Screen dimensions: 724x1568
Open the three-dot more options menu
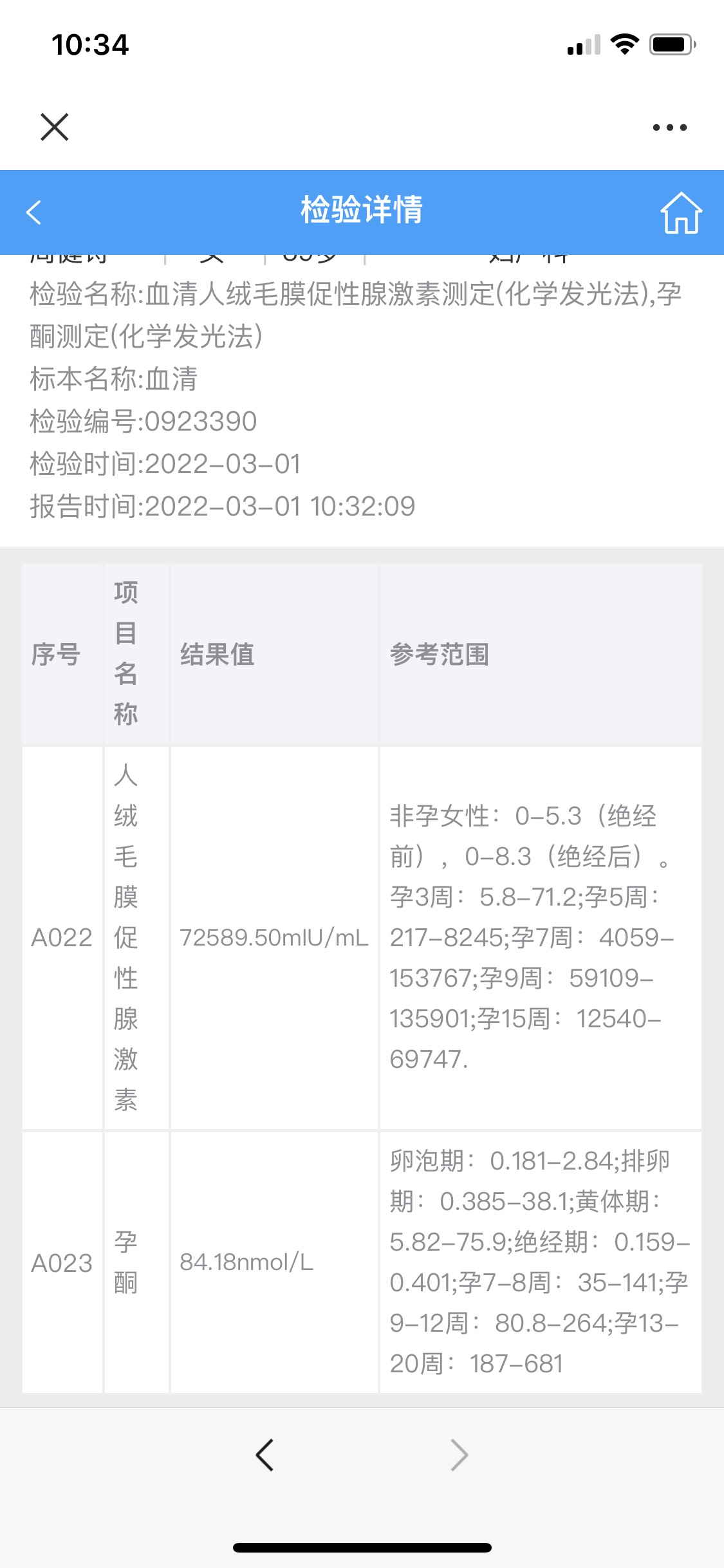[x=669, y=127]
